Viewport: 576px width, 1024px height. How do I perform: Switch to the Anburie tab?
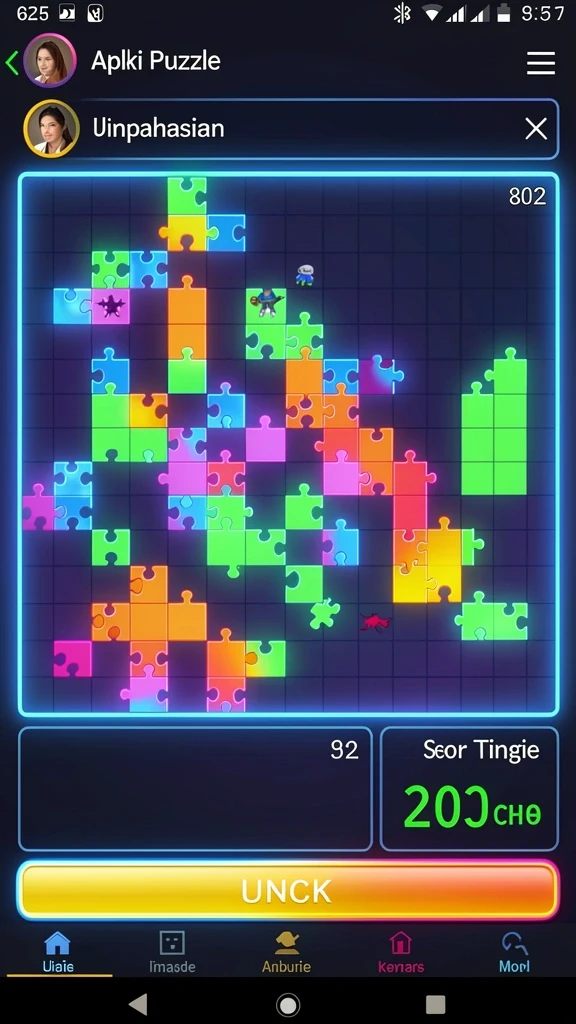tap(287, 952)
